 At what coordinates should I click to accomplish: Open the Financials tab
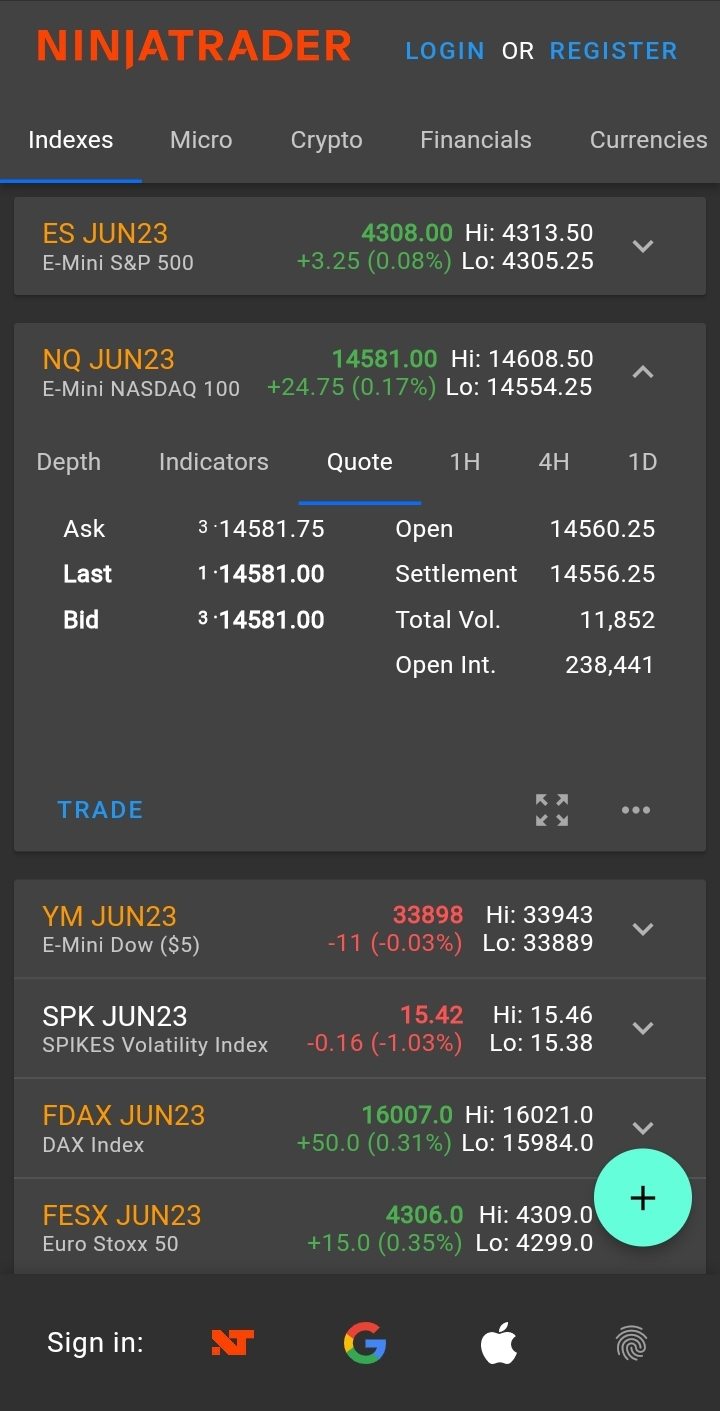pyautogui.click(x=476, y=140)
